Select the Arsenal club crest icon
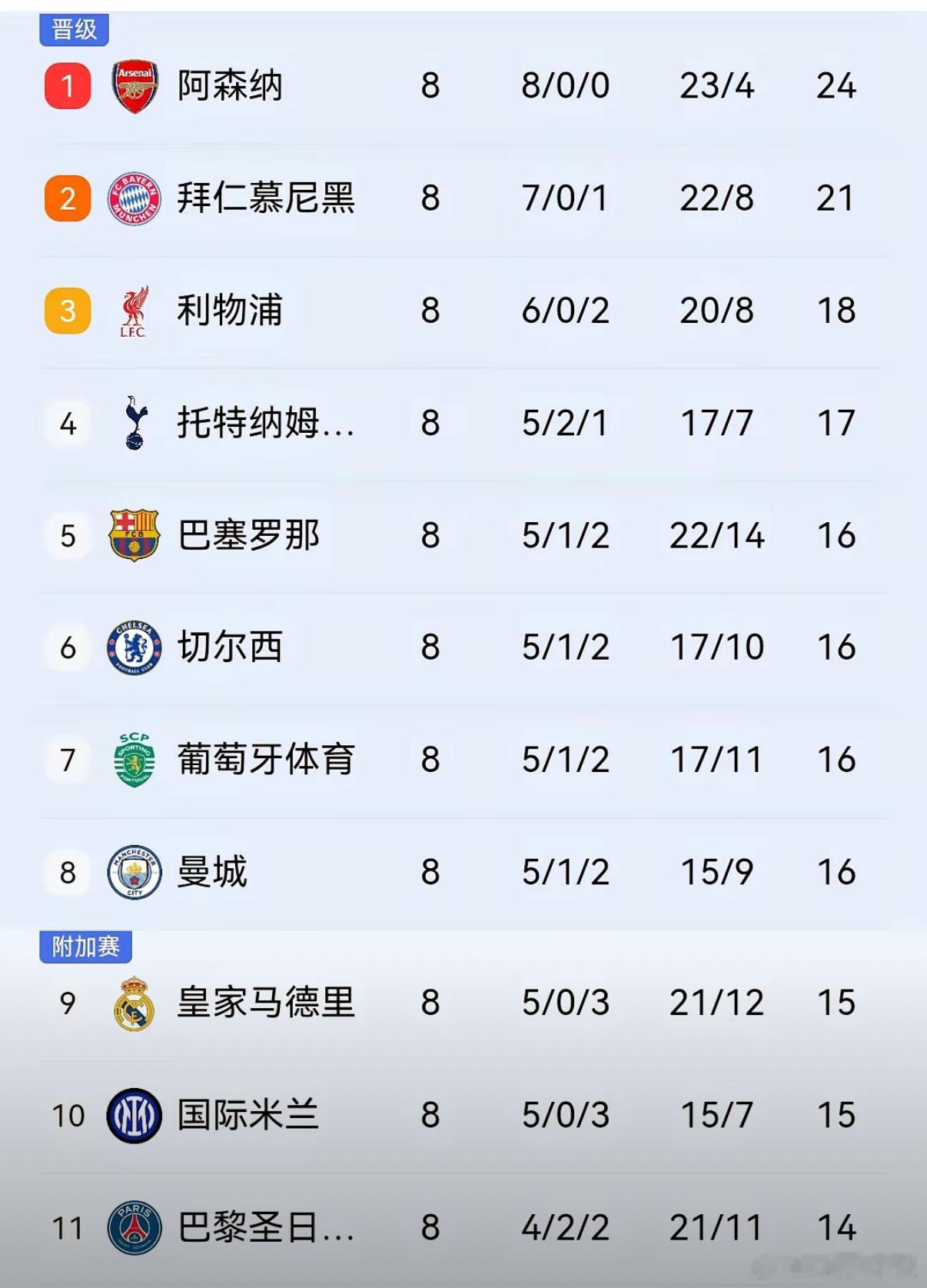Image resolution: width=927 pixels, height=1288 pixels. coord(132,86)
